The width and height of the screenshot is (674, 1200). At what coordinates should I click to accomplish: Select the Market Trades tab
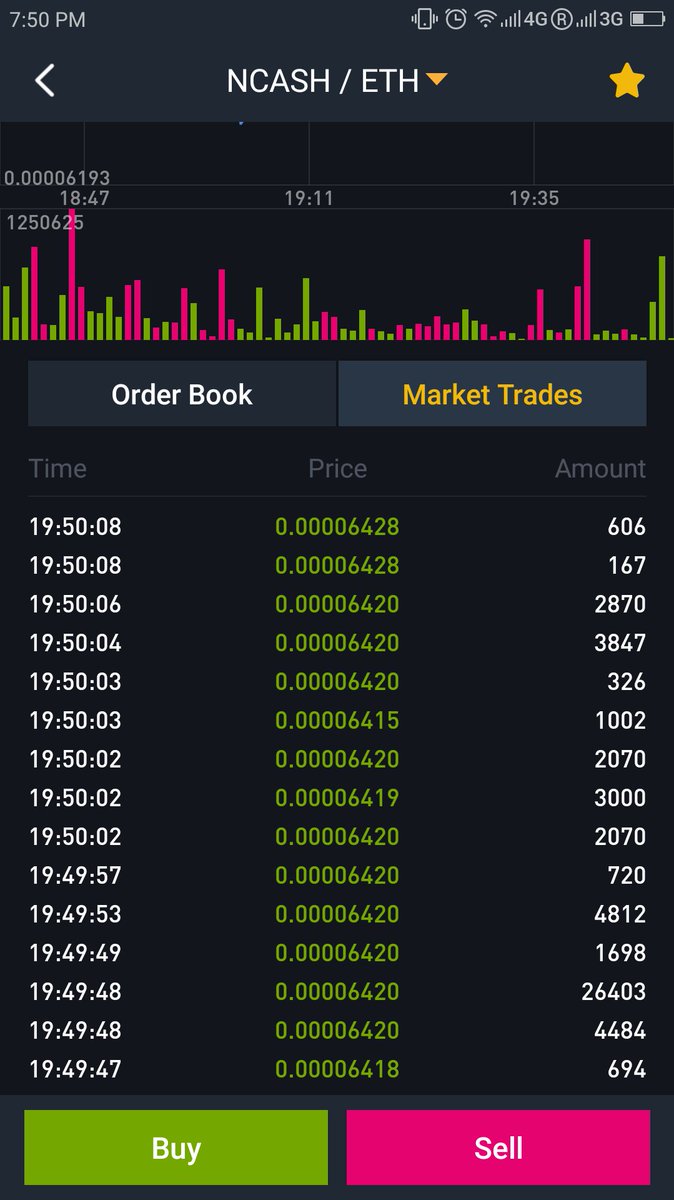(x=492, y=394)
